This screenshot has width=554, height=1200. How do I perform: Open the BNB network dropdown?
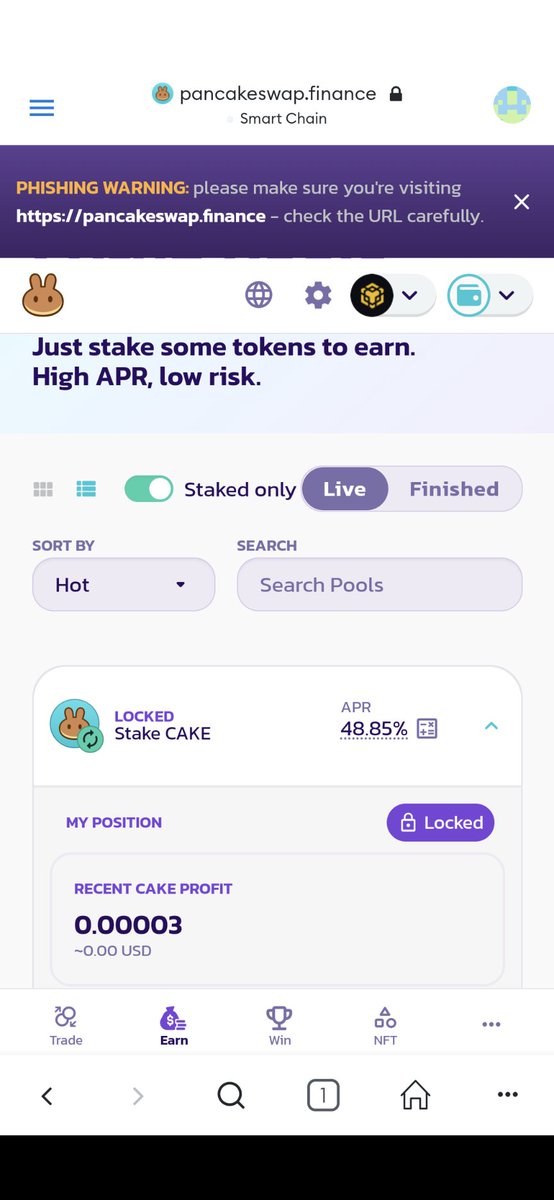392,295
